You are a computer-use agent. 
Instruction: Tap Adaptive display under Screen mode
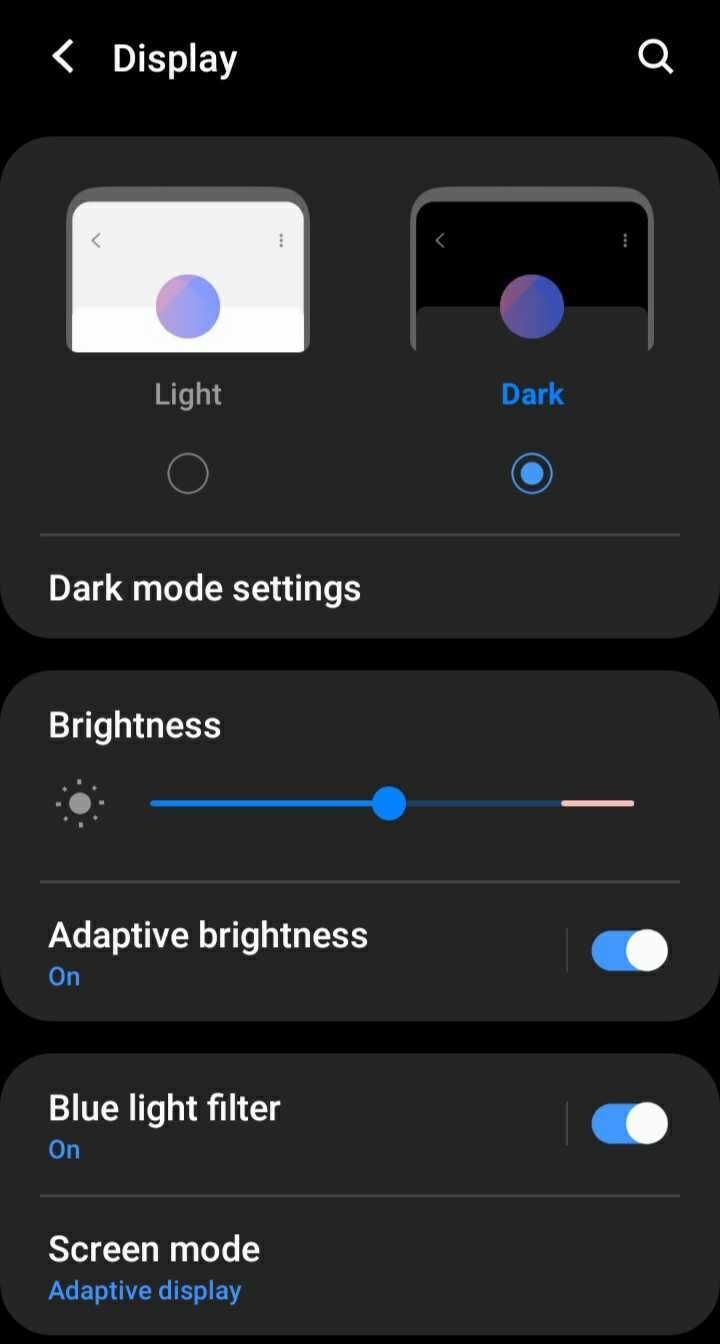point(144,1290)
